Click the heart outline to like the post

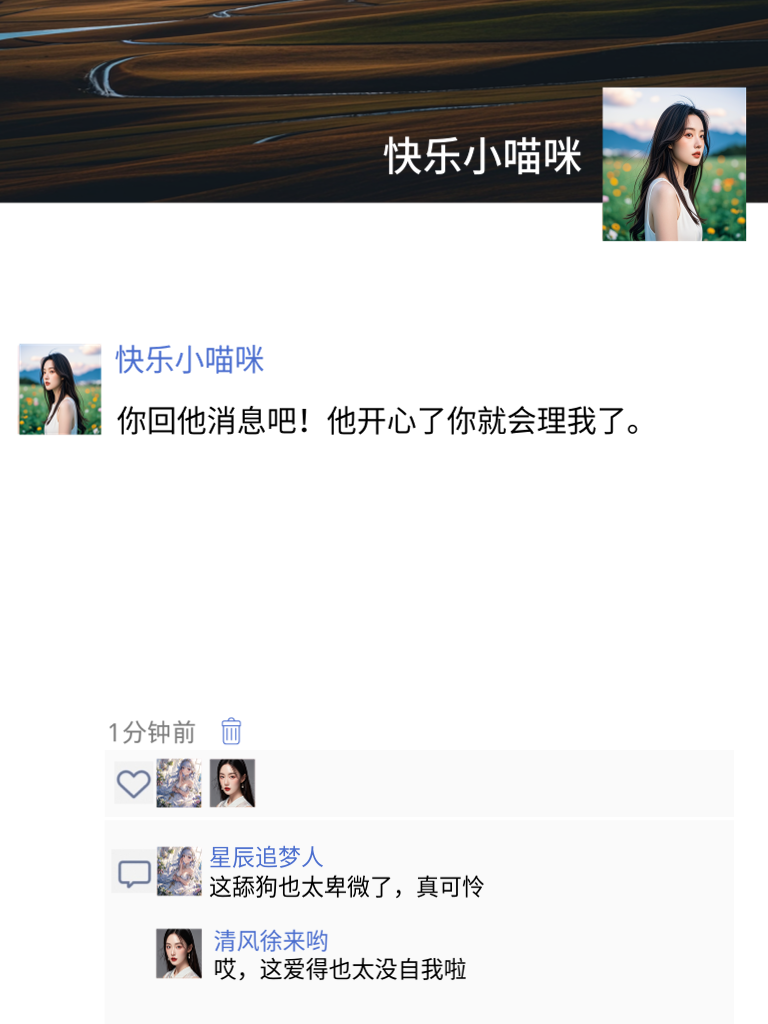135,786
